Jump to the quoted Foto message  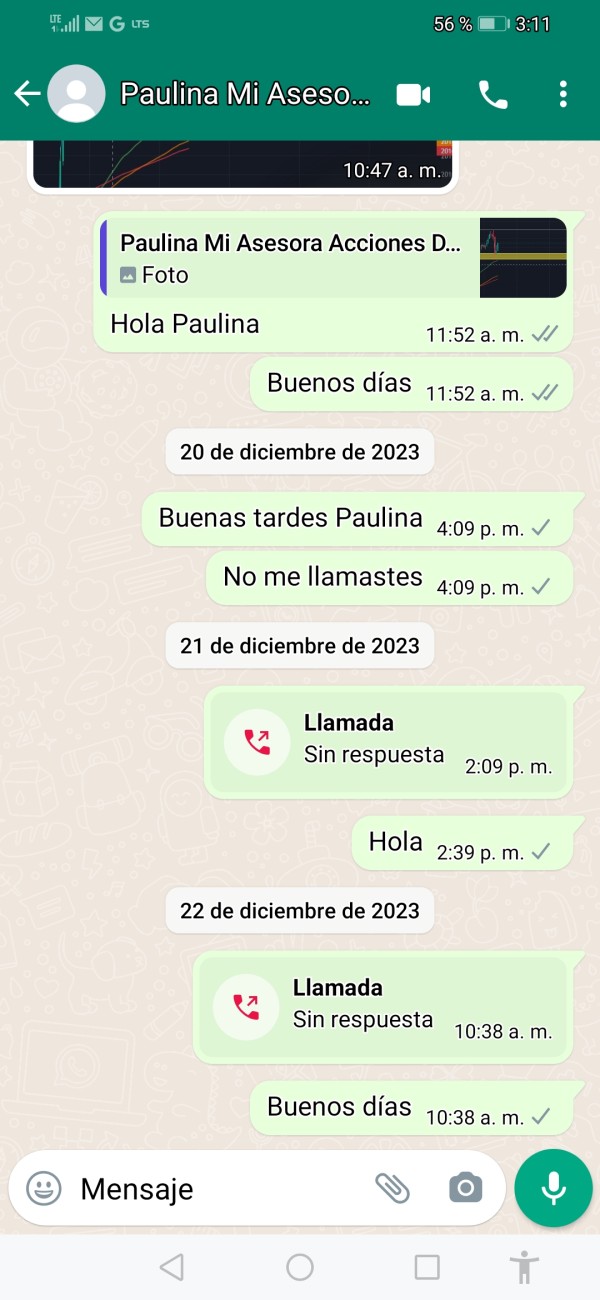334,258
